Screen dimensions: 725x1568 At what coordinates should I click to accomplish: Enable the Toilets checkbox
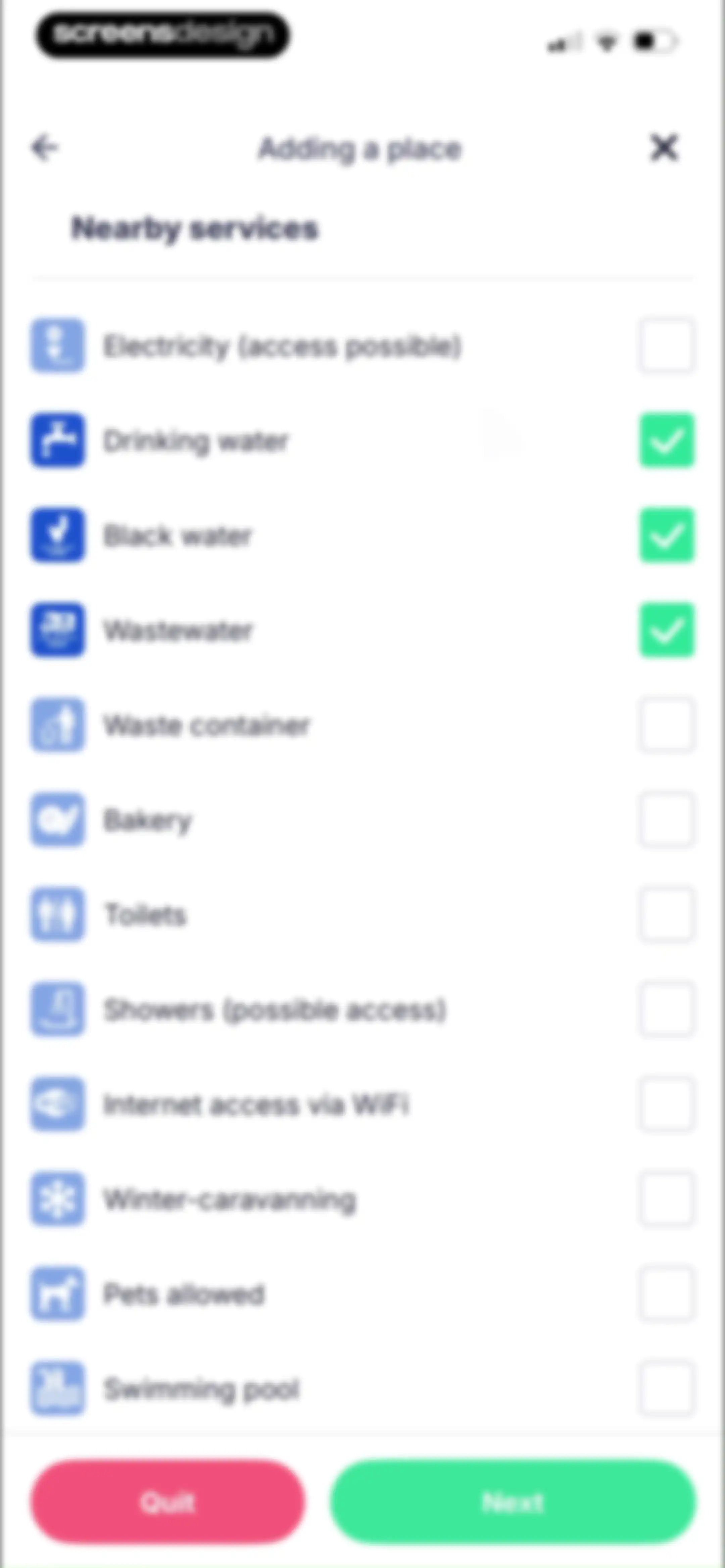click(666, 915)
